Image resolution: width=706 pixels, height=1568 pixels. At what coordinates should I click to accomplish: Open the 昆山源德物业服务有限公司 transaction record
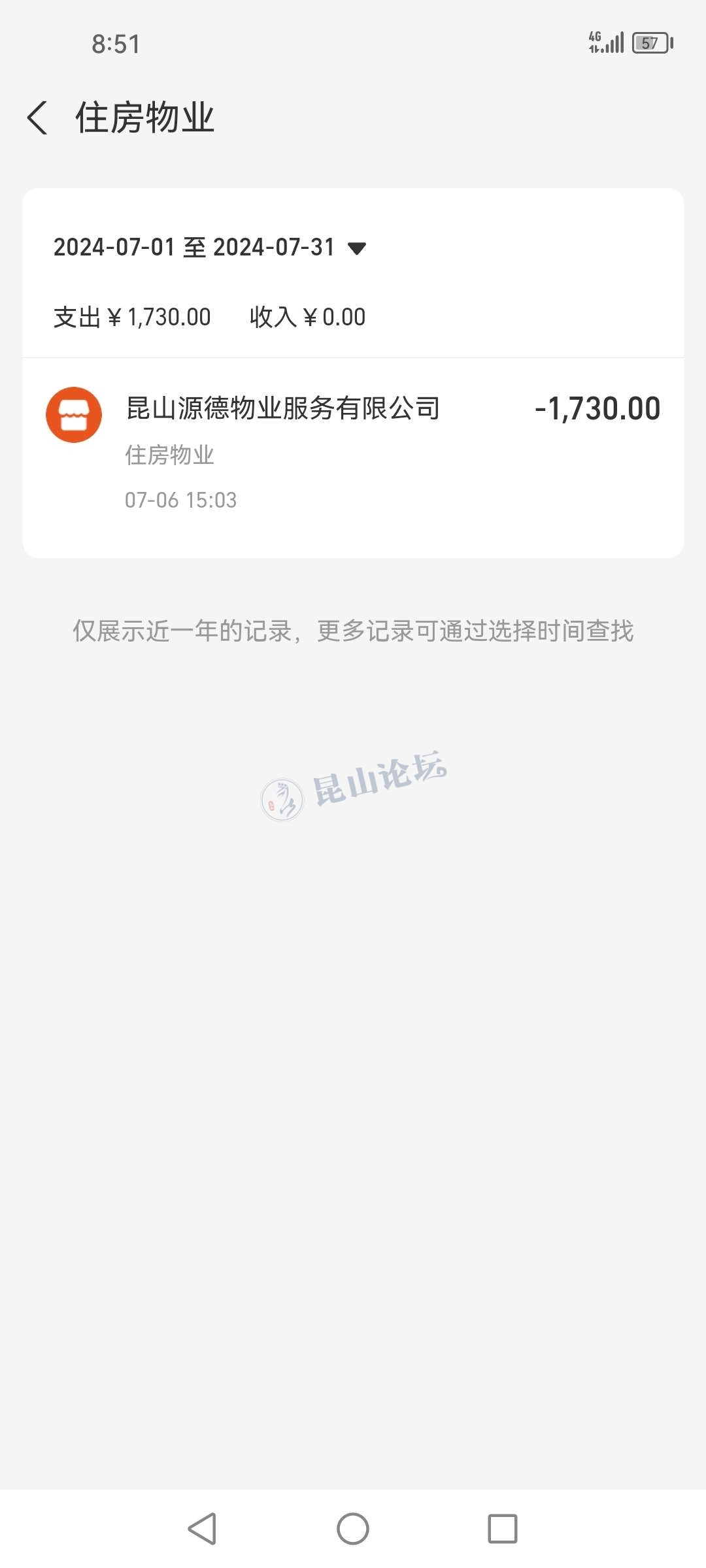pyautogui.click(x=353, y=451)
